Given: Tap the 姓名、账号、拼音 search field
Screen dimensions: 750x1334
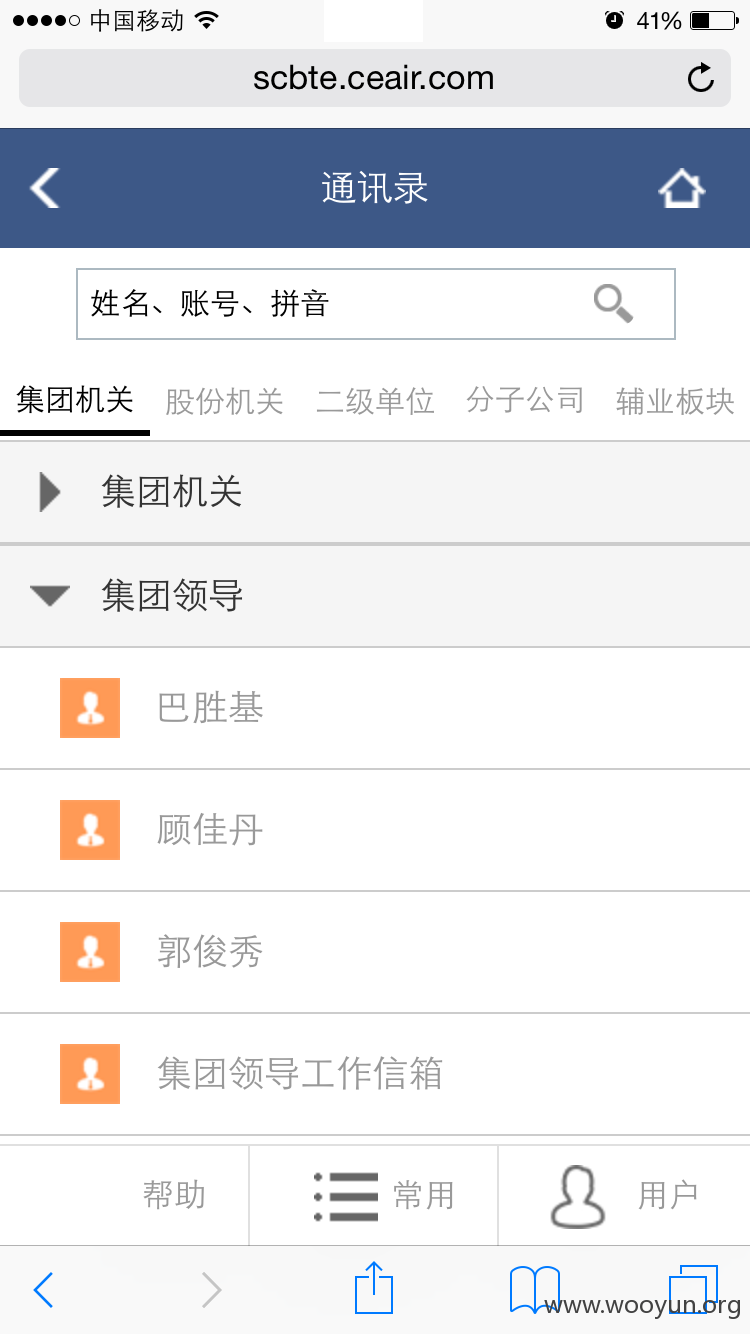Looking at the screenshot, I should [376, 304].
